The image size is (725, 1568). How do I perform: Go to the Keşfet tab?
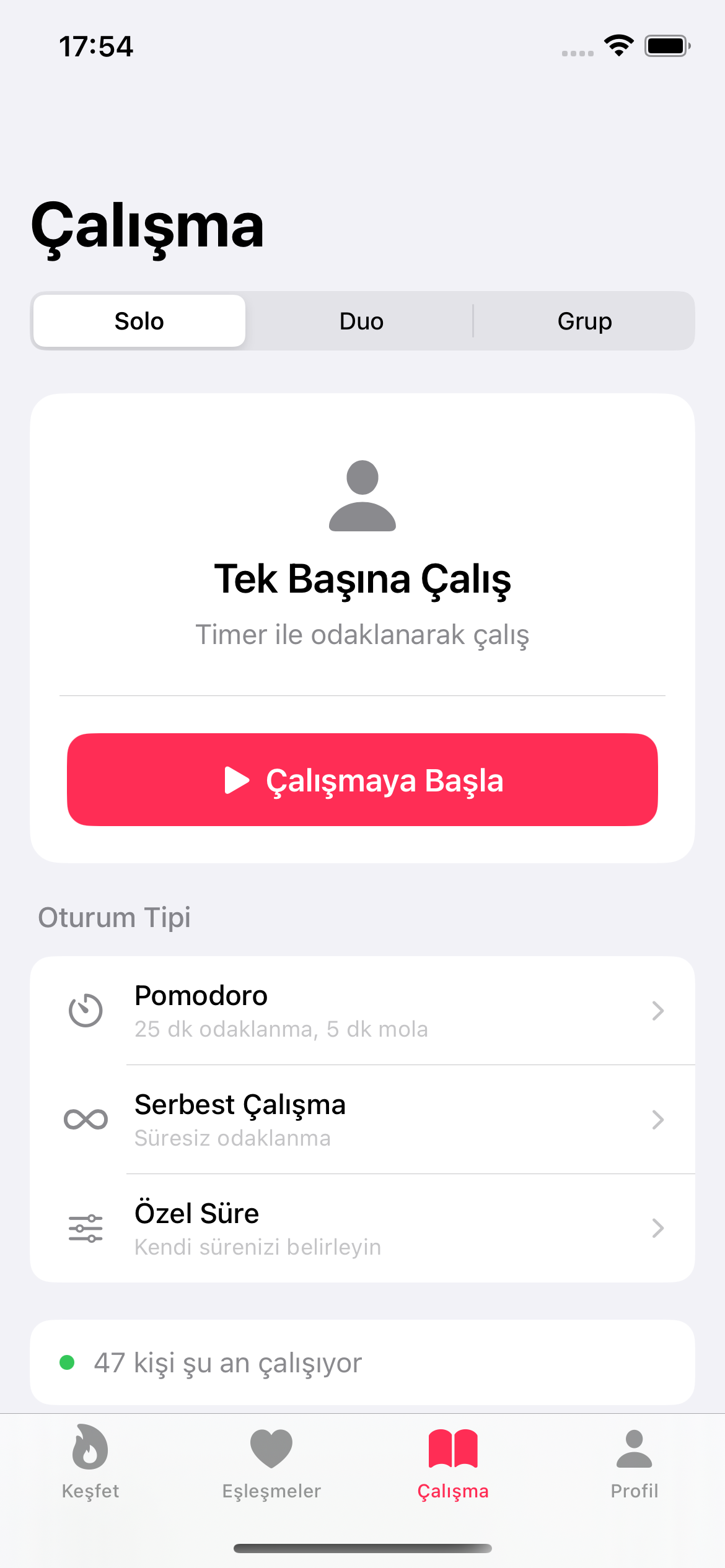(x=90, y=1463)
